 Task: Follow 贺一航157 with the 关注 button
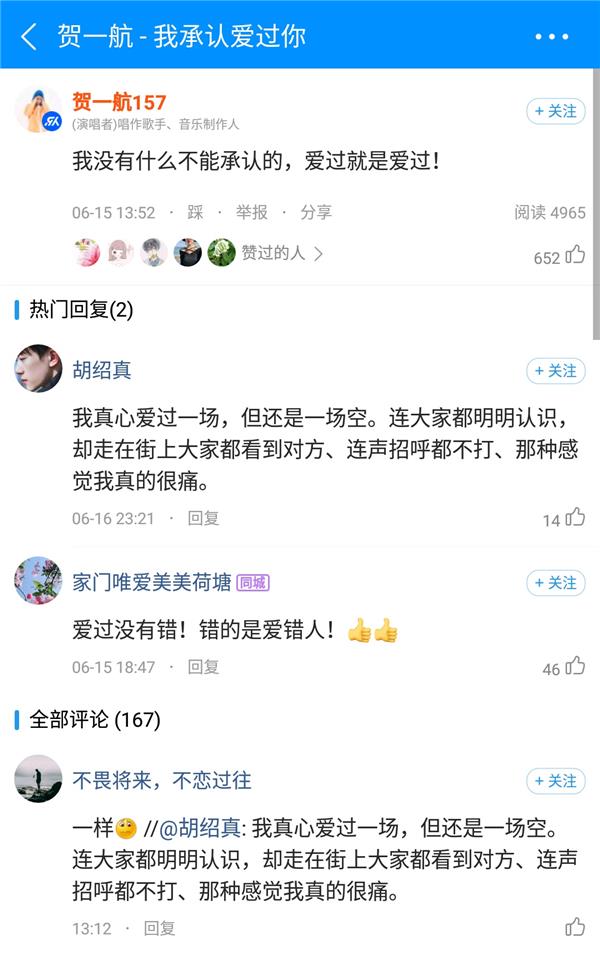coord(556,111)
